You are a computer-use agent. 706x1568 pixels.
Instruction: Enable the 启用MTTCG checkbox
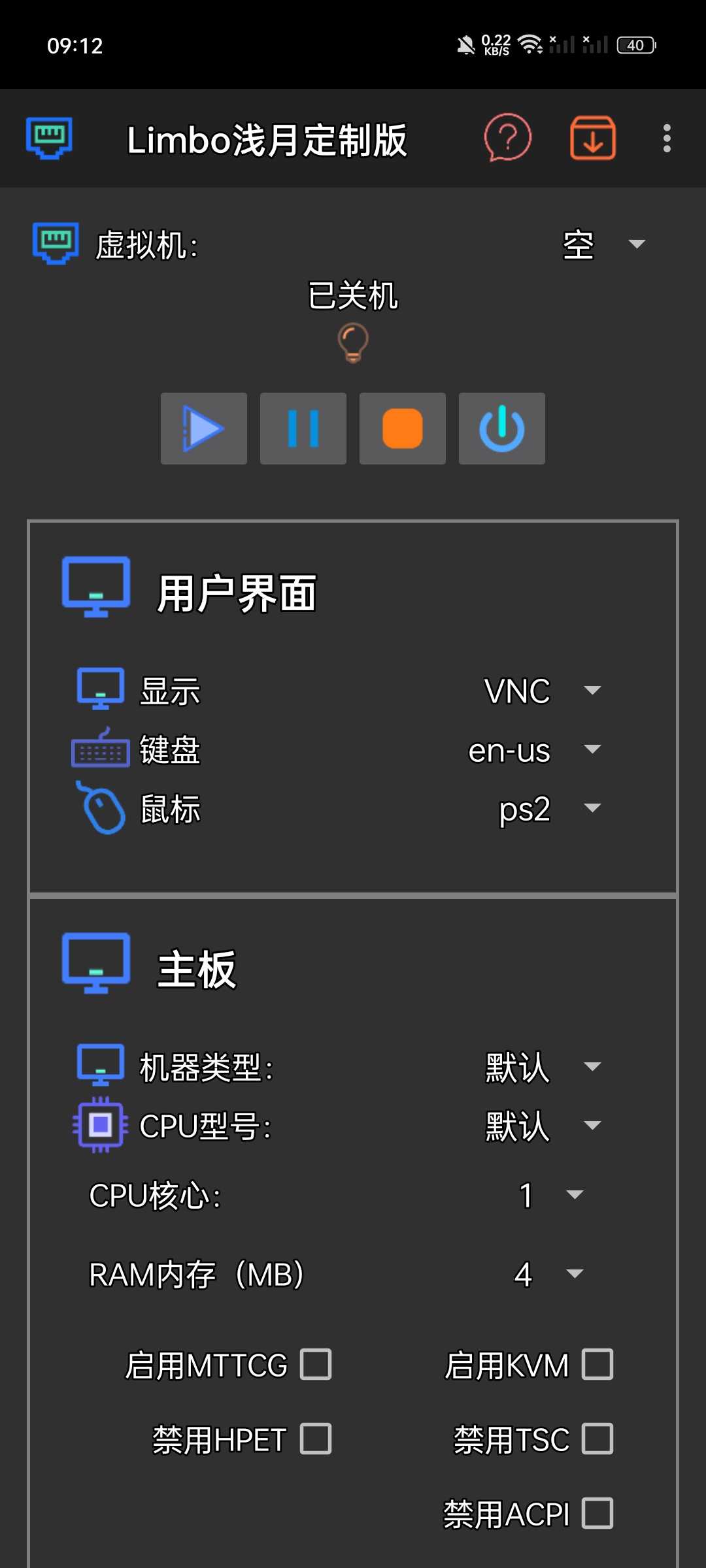click(x=316, y=1364)
